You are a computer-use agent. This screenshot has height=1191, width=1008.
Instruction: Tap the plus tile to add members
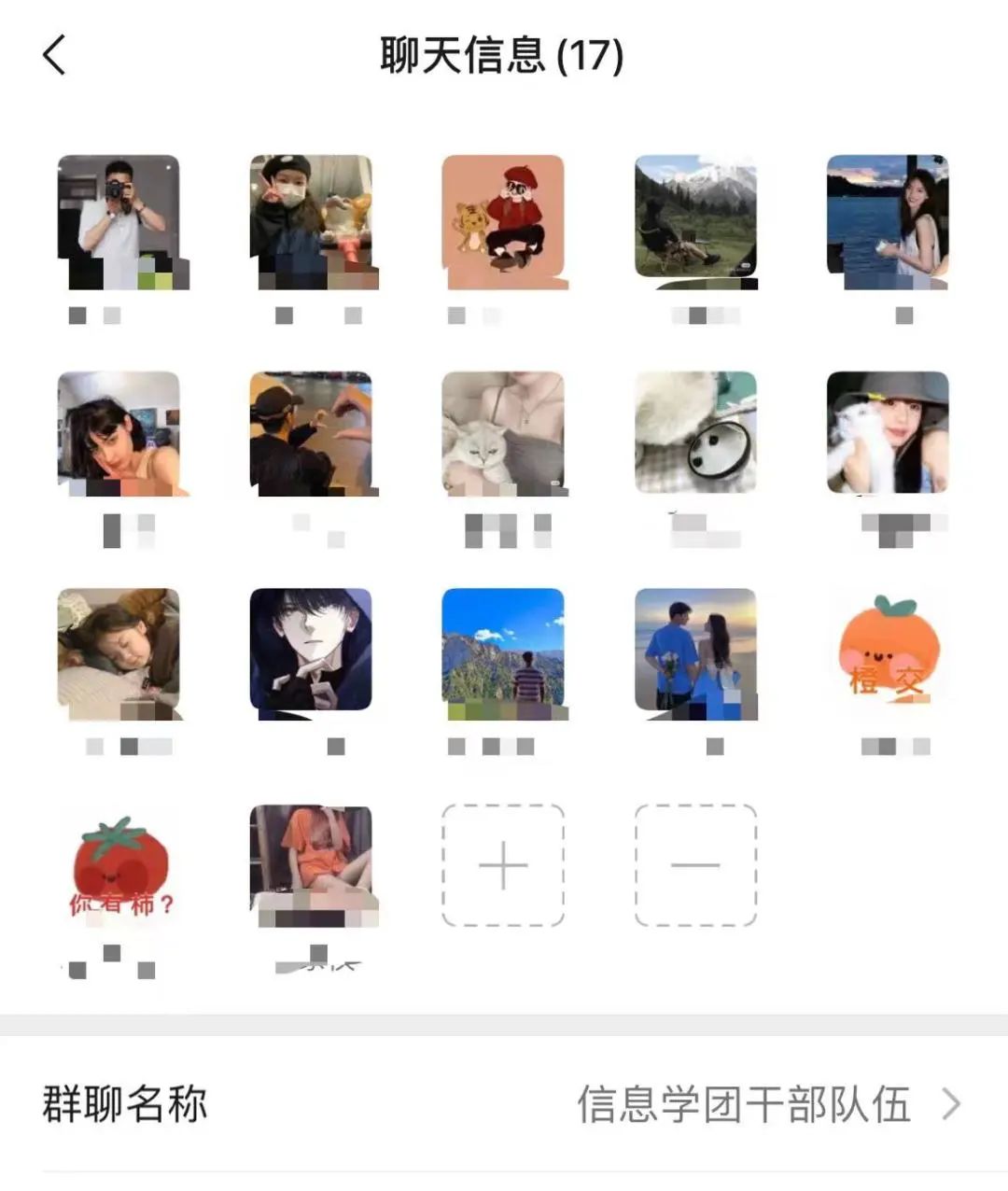coord(503,865)
